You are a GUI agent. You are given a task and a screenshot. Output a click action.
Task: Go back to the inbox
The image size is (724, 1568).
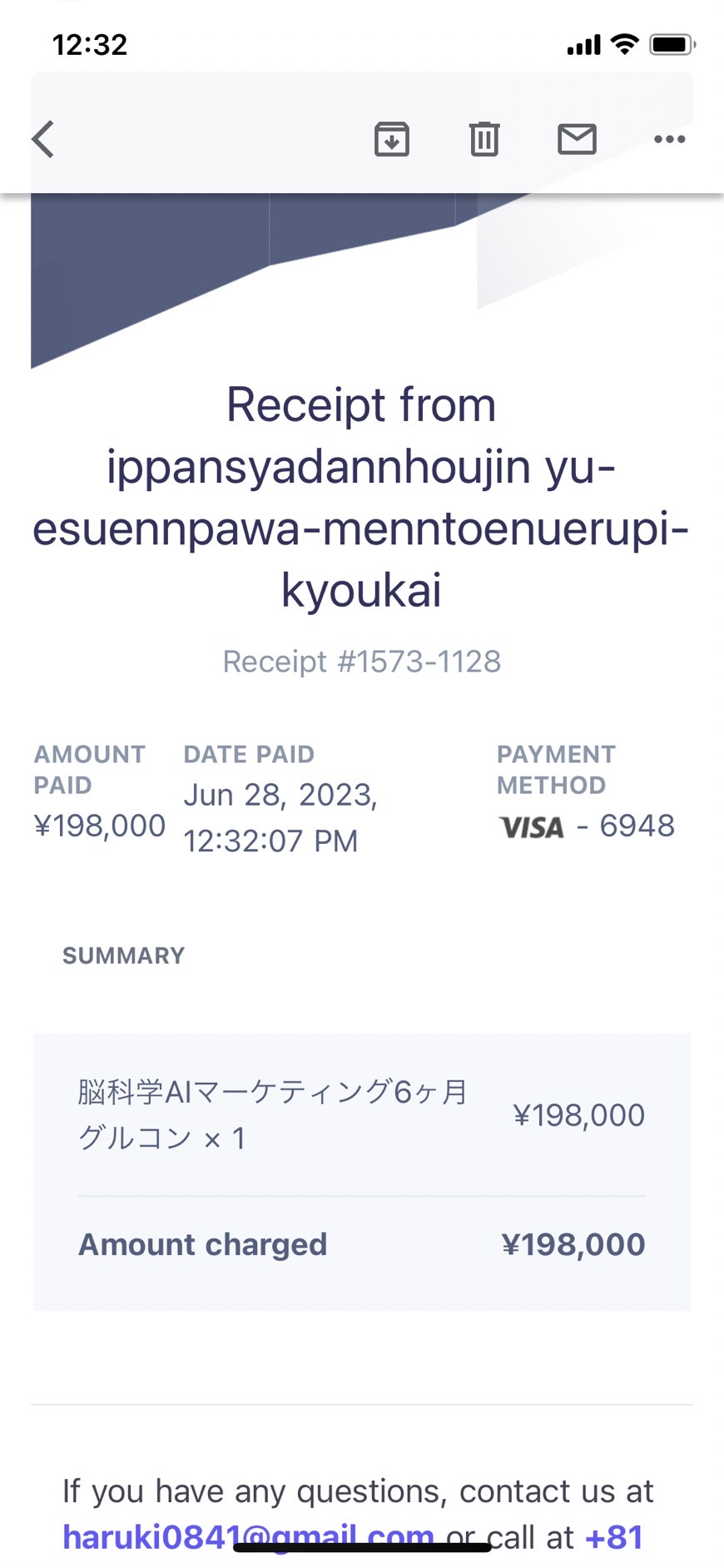click(x=43, y=139)
